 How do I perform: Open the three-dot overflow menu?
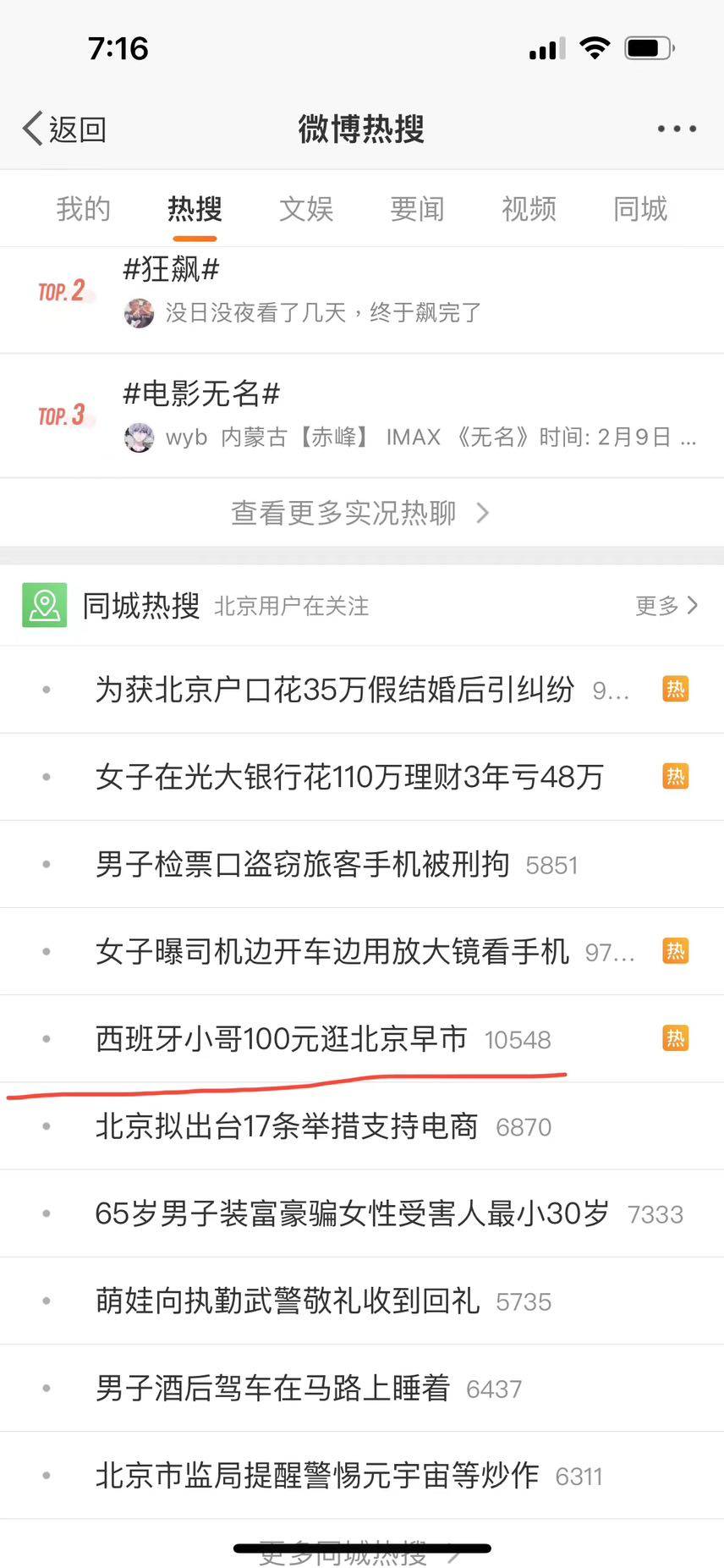(677, 129)
